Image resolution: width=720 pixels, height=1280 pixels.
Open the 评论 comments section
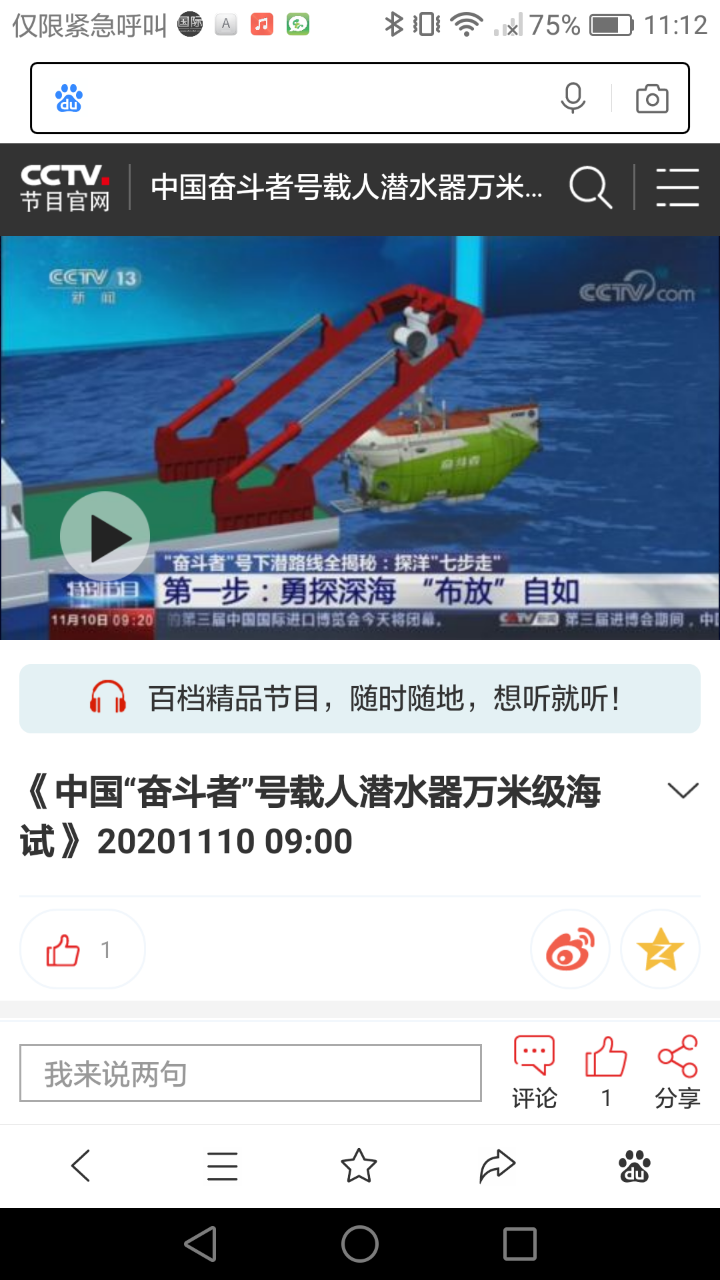pos(534,1073)
